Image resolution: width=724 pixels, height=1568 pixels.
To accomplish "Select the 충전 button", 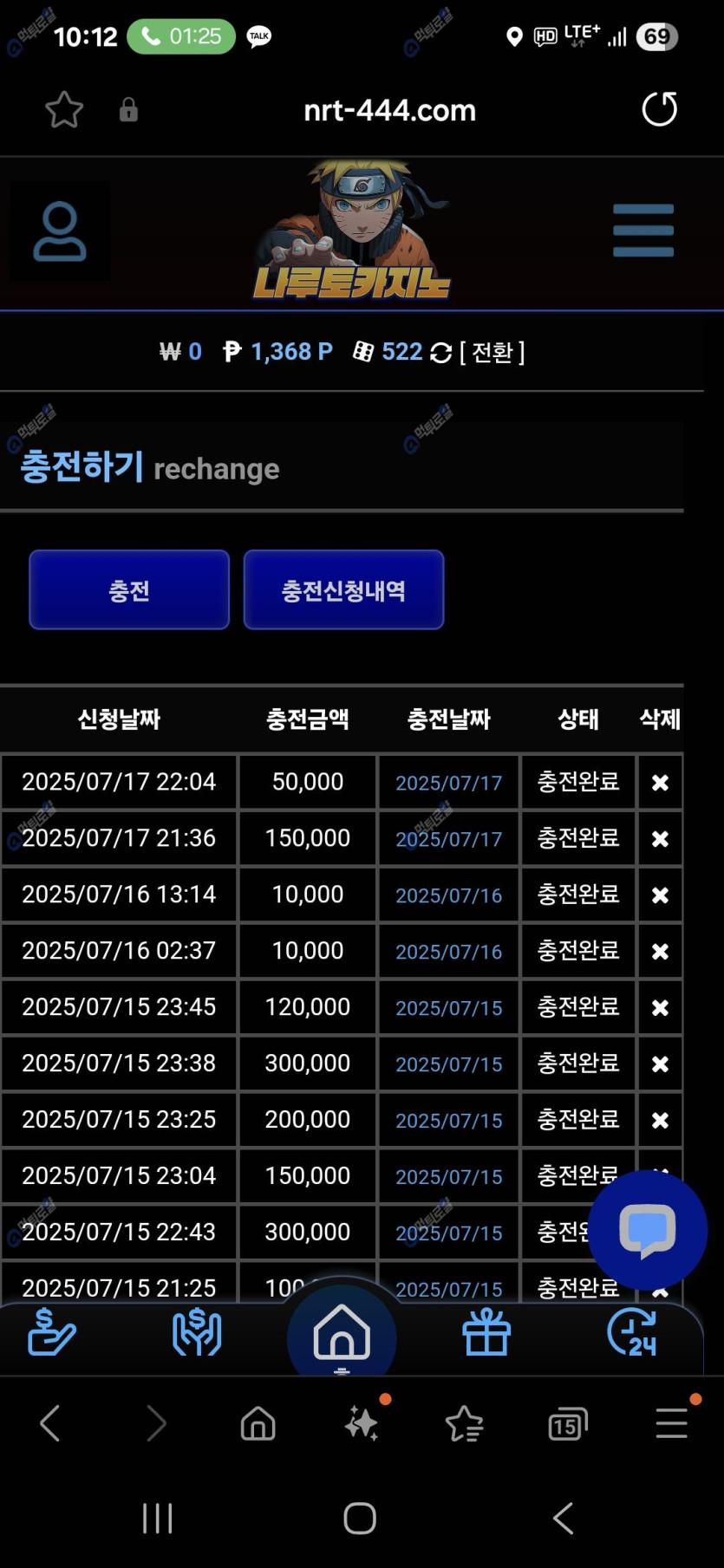I will tap(129, 590).
